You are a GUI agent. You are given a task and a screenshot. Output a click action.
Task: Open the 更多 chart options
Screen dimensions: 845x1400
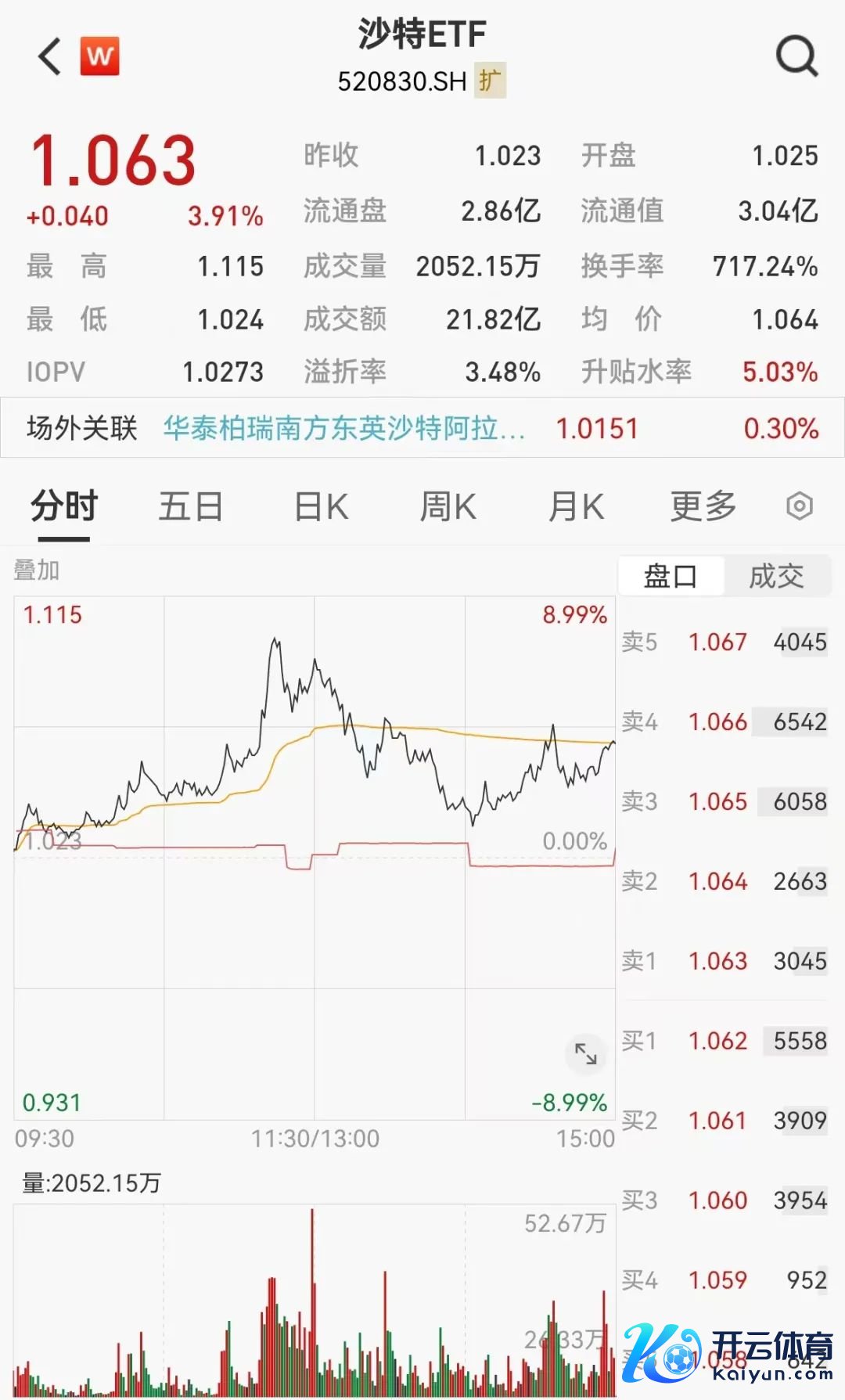[x=703, y=506]
